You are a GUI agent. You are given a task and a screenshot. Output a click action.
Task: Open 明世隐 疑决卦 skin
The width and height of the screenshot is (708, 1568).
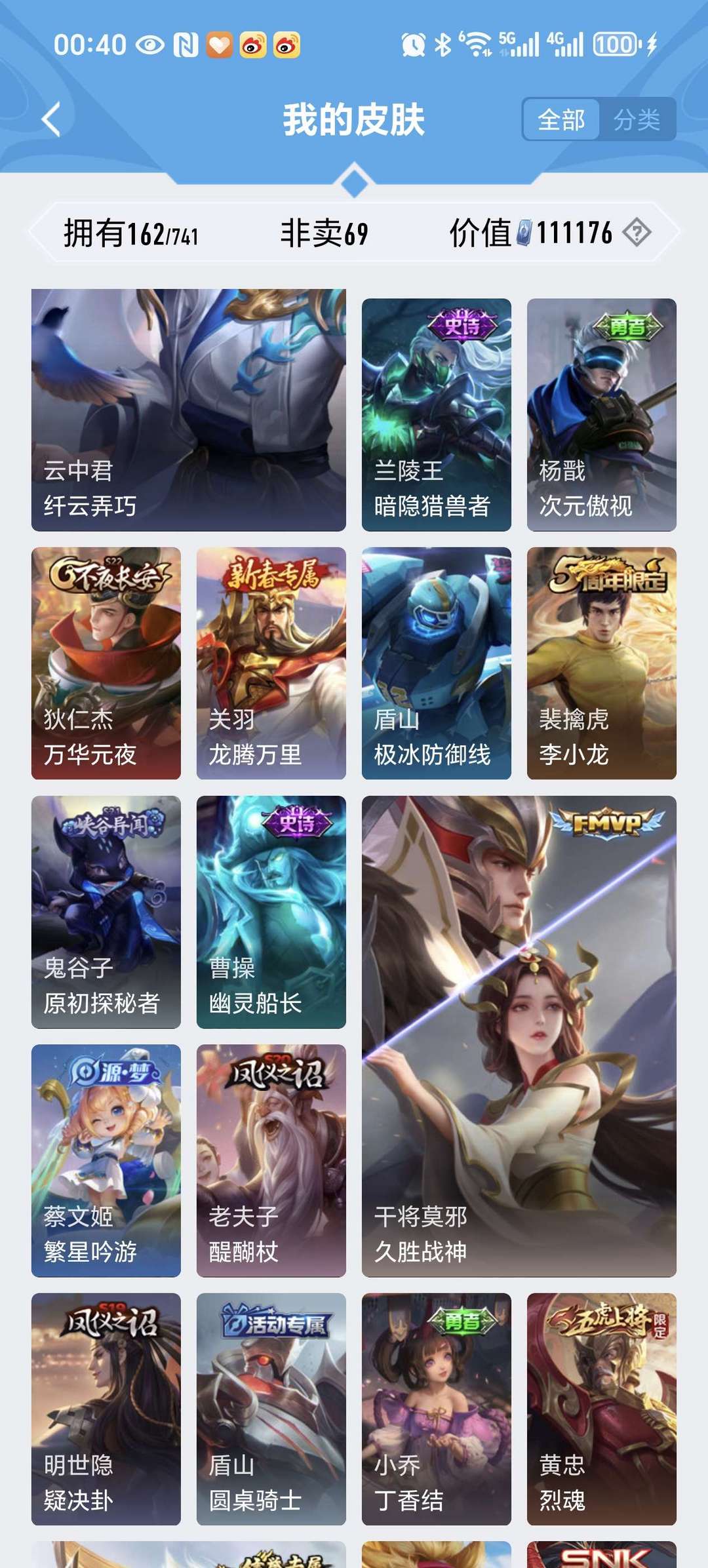(106, 1409)
